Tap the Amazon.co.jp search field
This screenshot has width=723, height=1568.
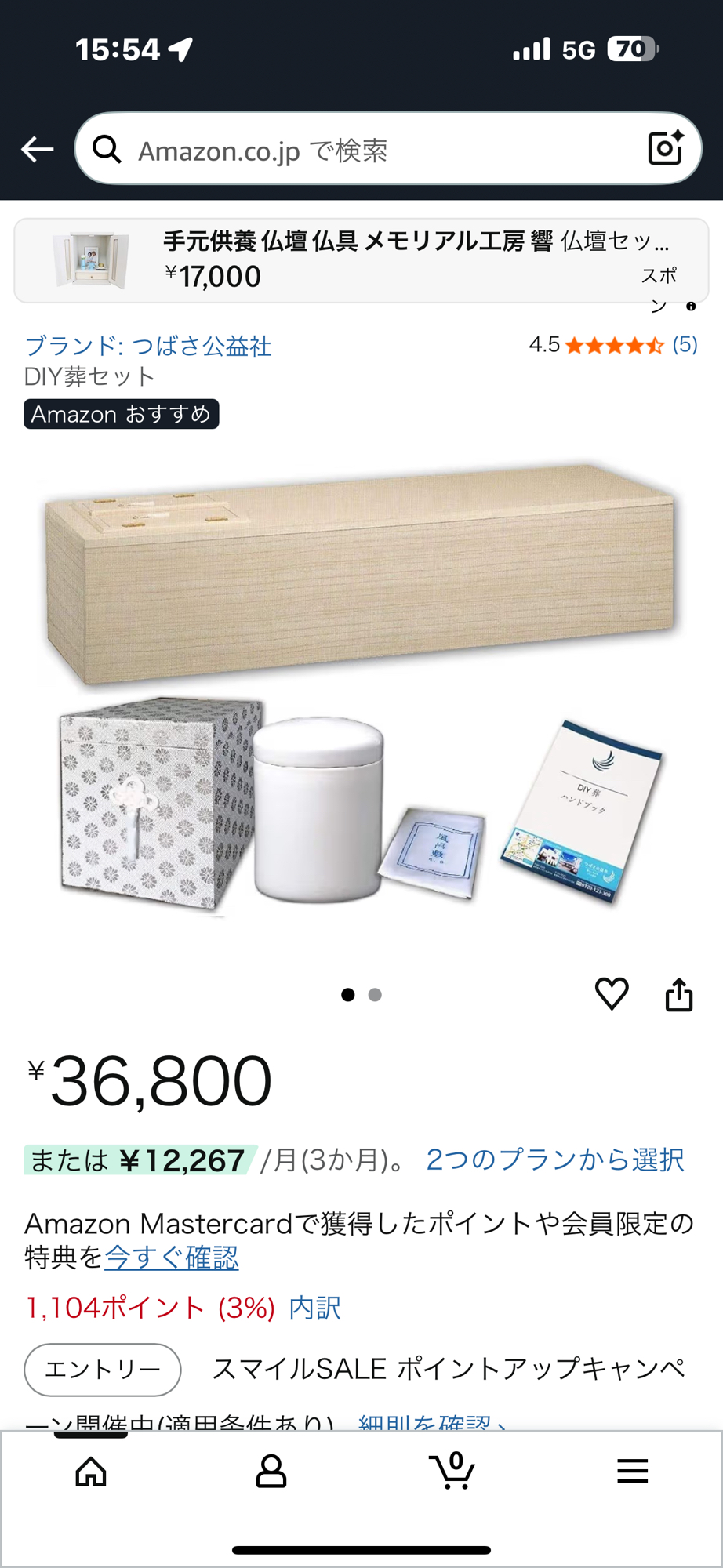tap(369, 150)
